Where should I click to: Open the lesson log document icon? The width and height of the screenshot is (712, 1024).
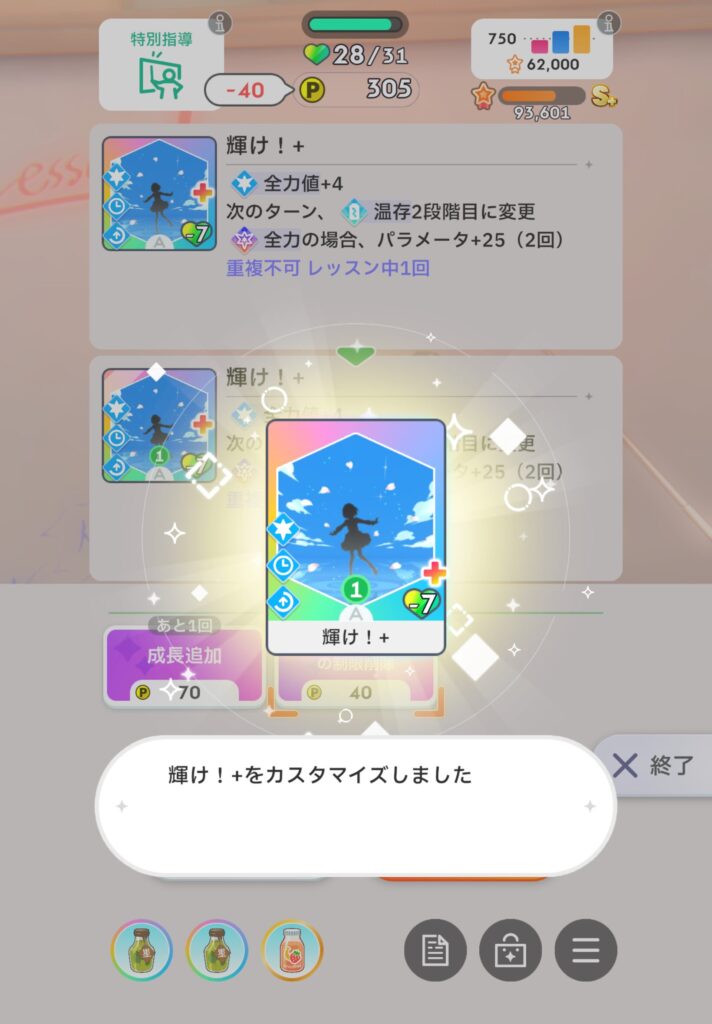pyautogui.click(x=435, y=950)
